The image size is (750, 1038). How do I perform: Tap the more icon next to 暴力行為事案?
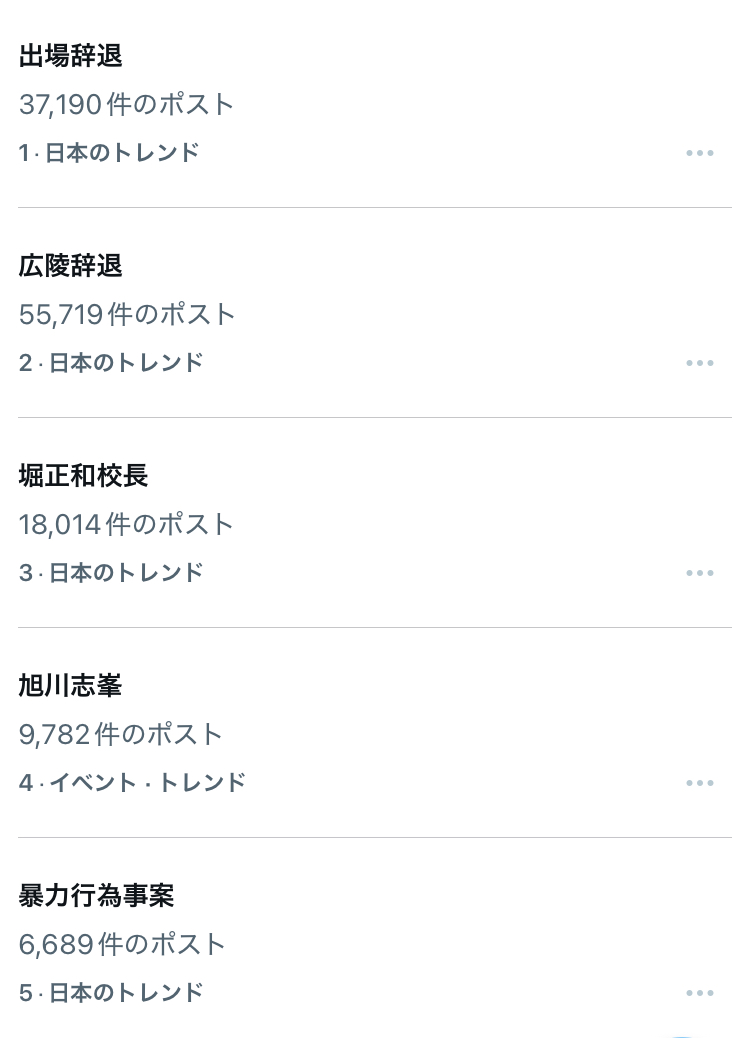coord(700,993)
